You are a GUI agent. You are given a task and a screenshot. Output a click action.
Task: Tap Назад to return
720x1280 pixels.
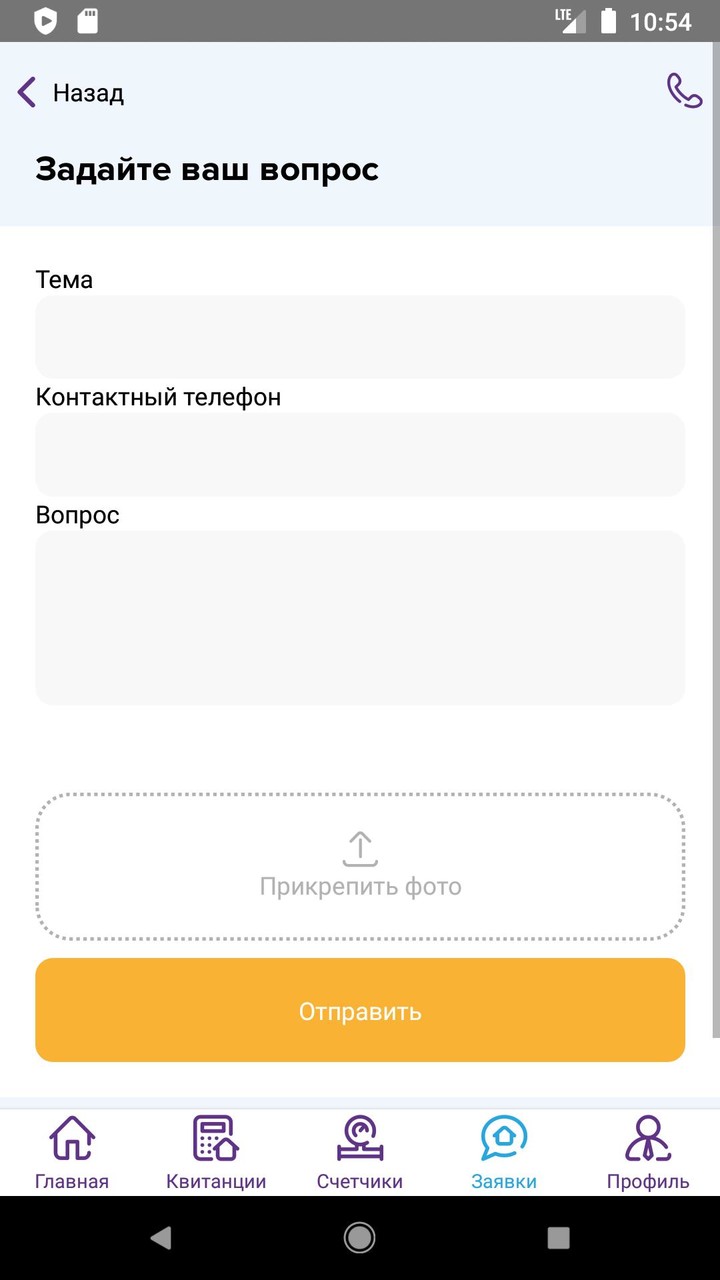click(x=88, y=92)
